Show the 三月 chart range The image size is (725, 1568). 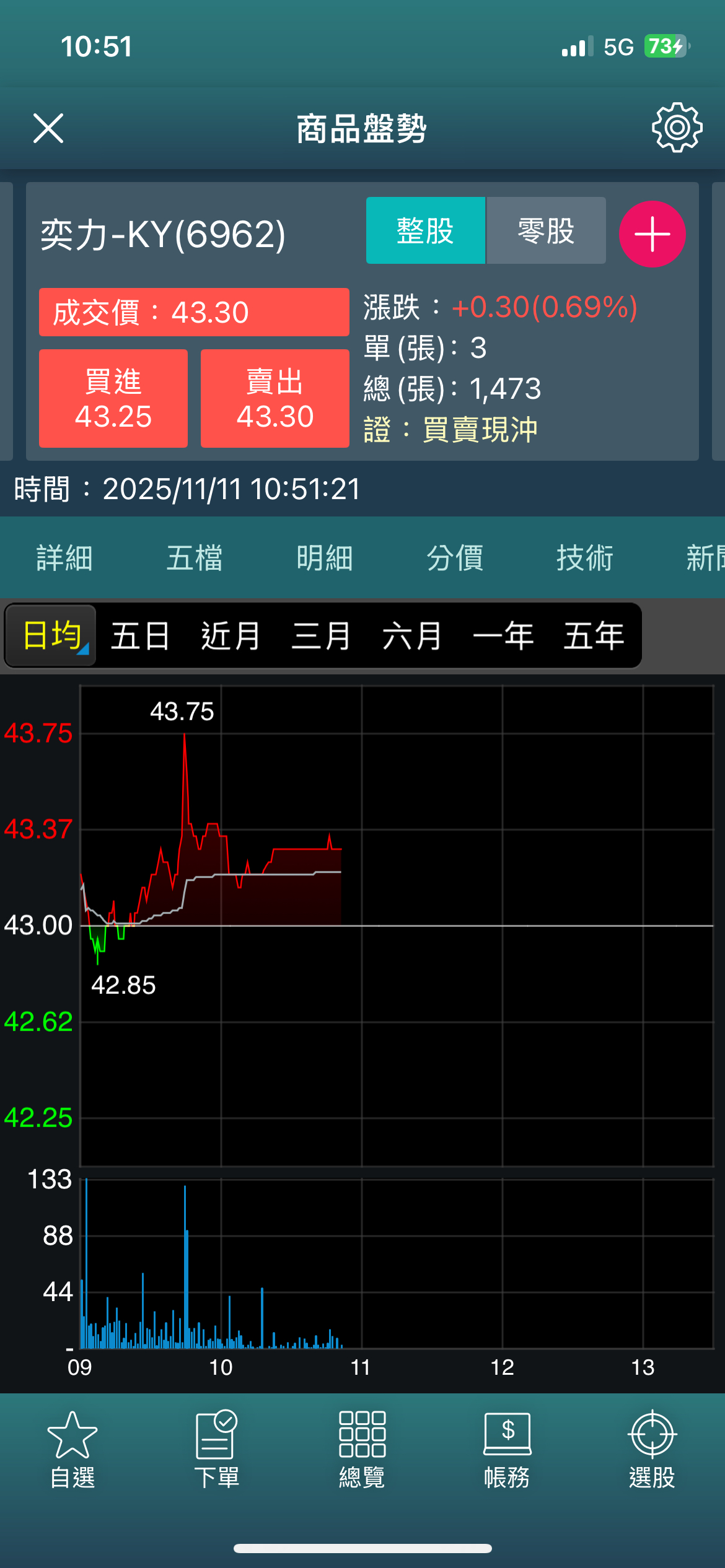tap(321, 636)
